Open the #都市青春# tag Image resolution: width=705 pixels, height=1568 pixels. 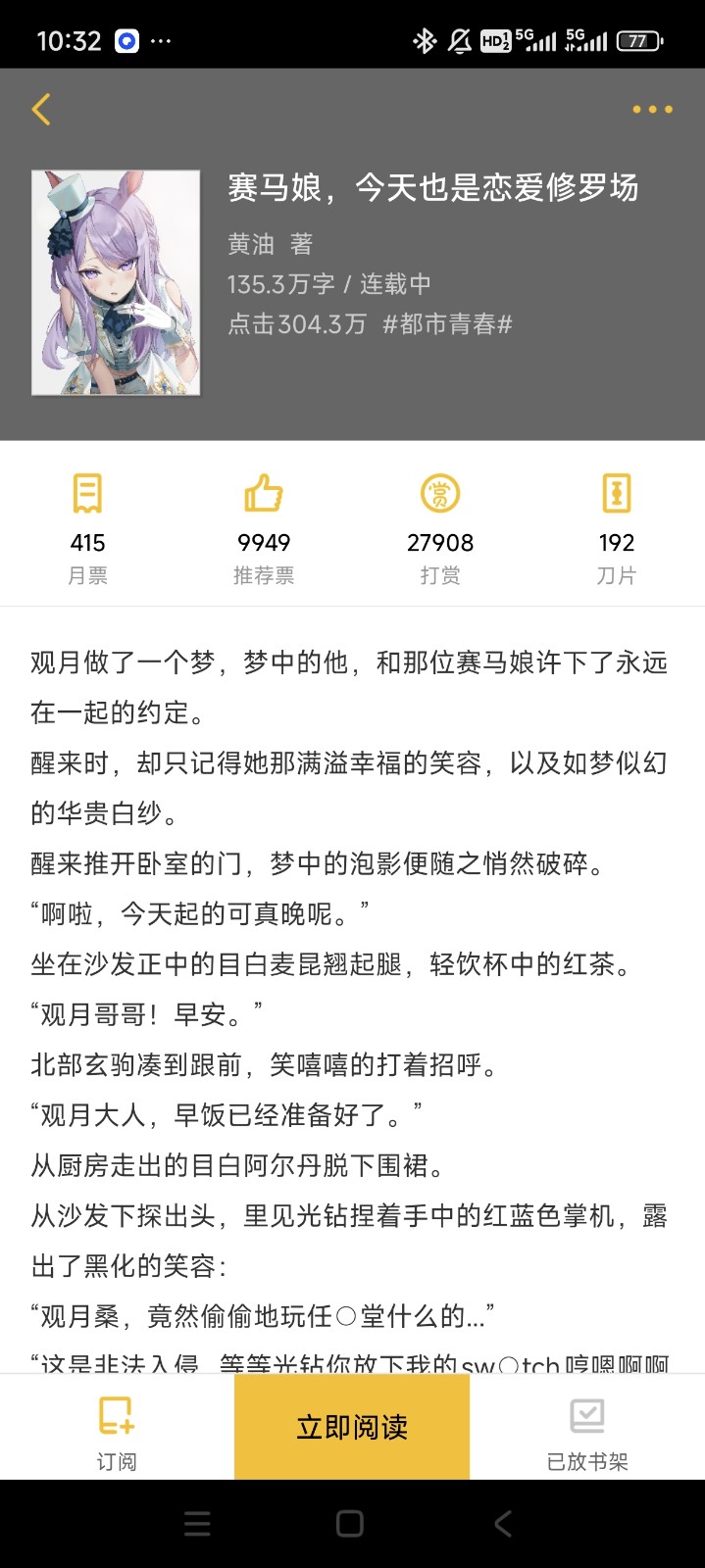pyautogui.click(x=447, y=324)
